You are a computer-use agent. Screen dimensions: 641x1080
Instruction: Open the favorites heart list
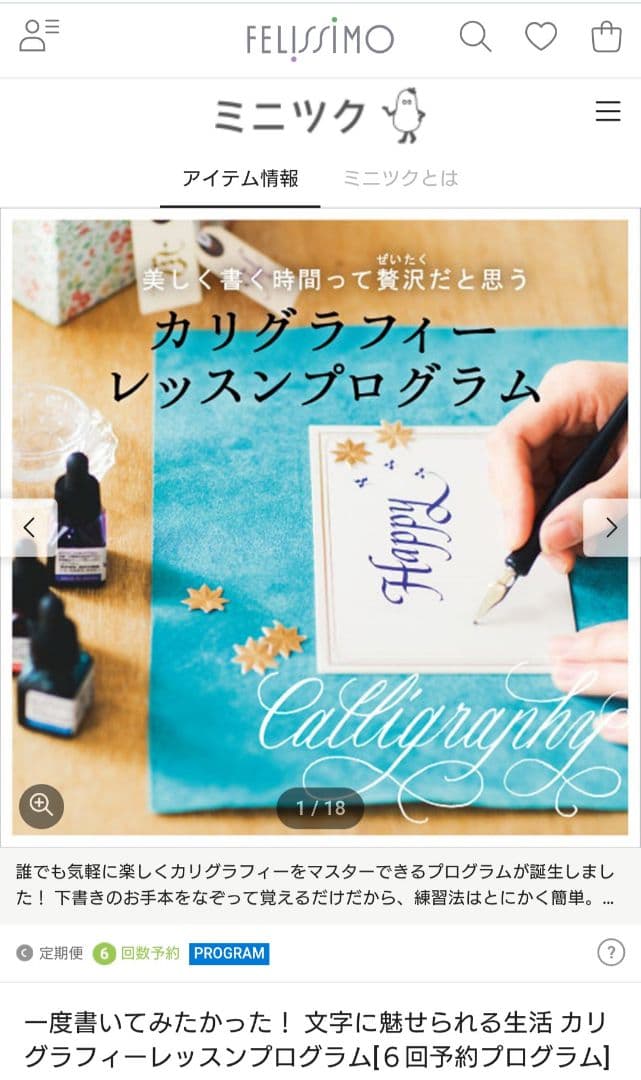pos(541,37)
